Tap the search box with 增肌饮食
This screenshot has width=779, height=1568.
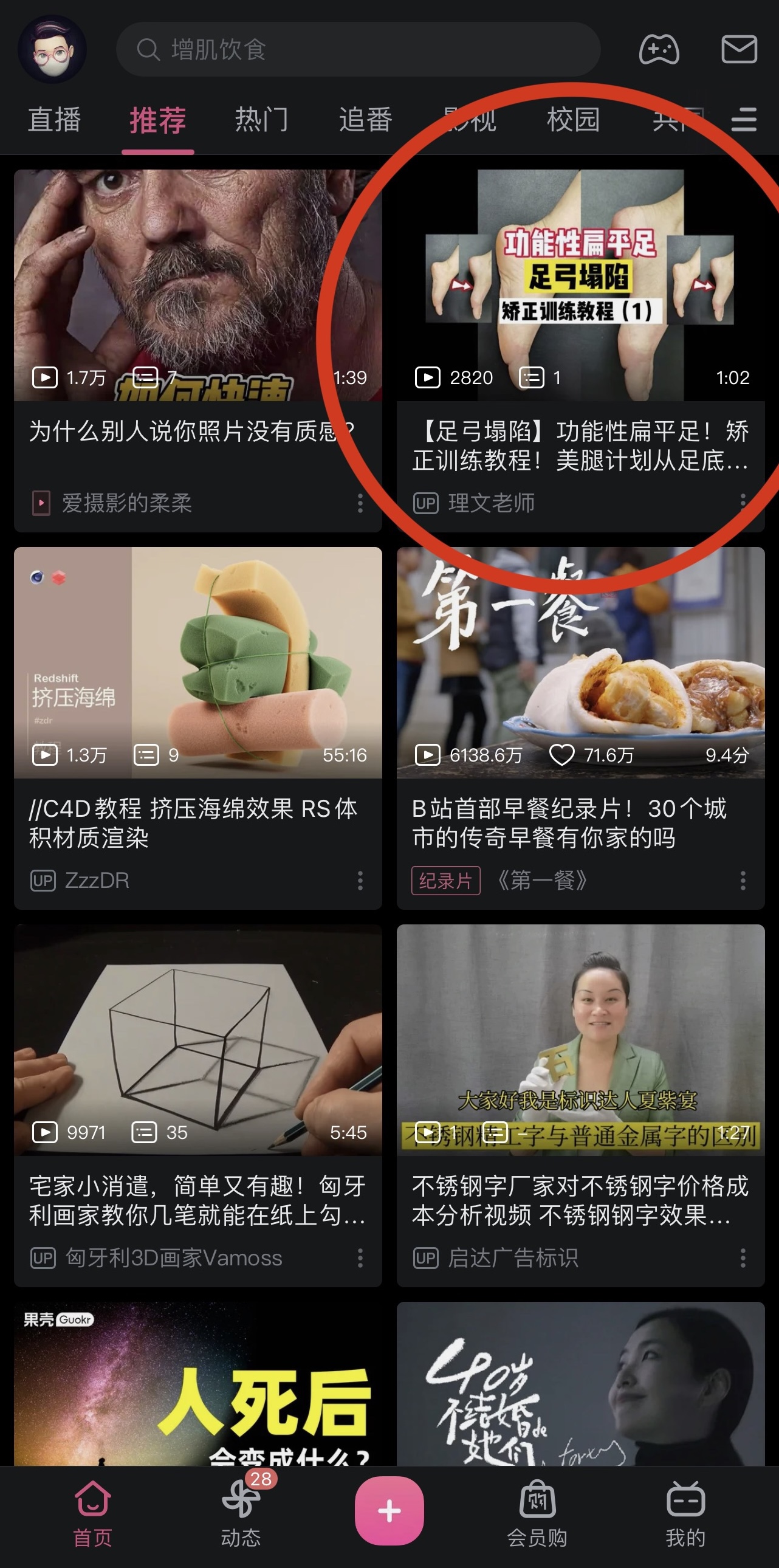tap(358, 49)
